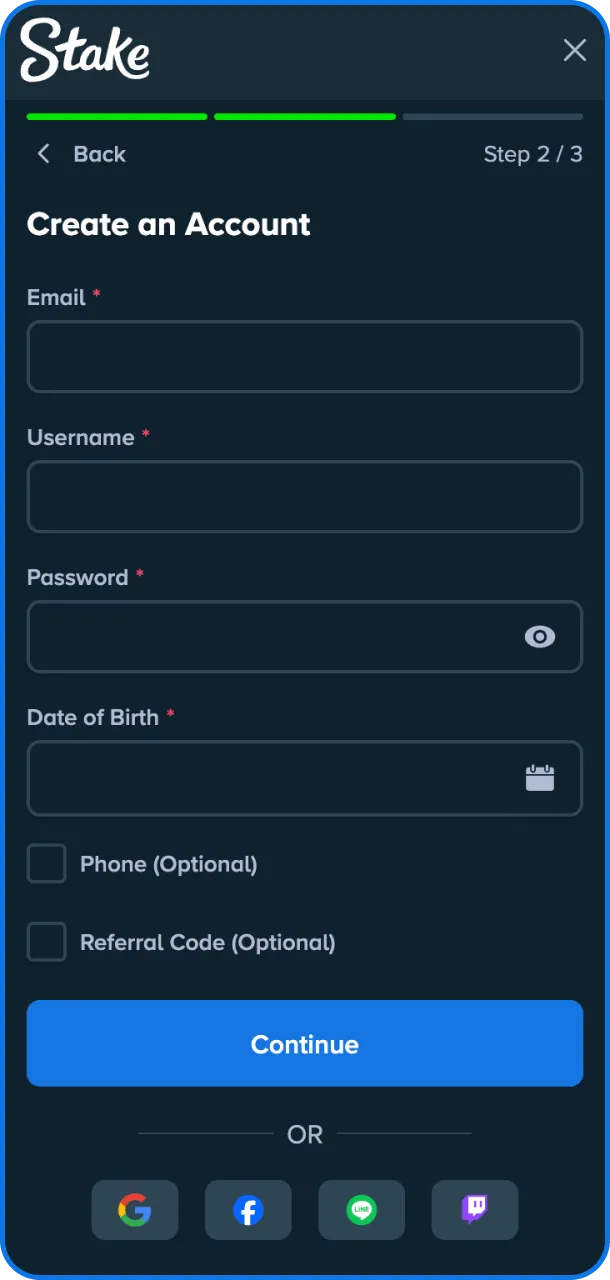
Task: Open the Date of Birth field
Action: [270, 778]
